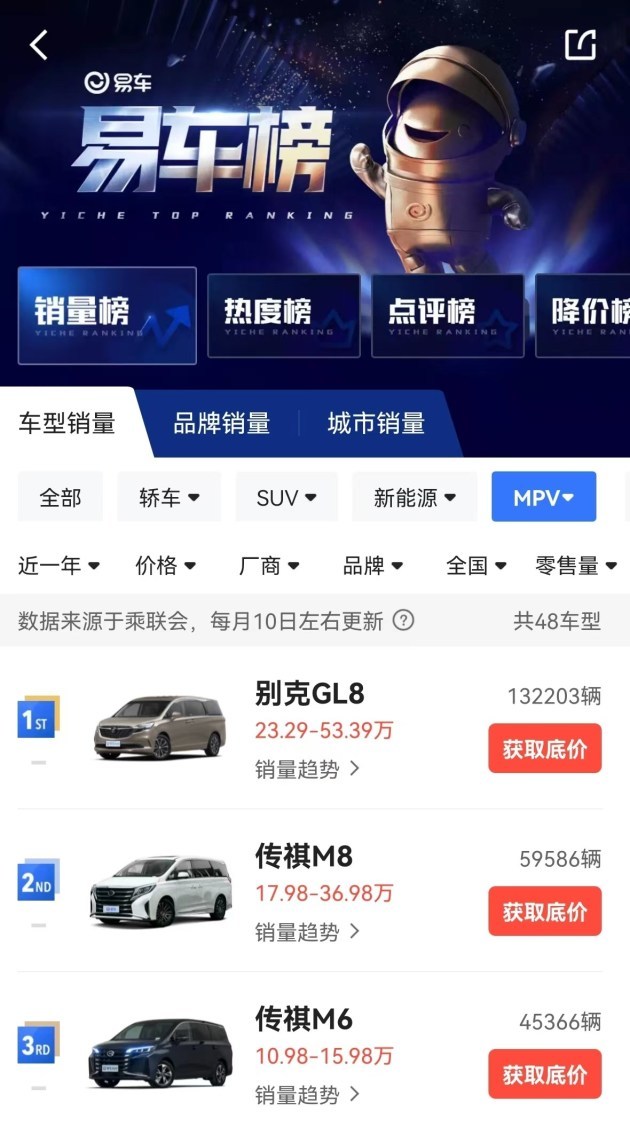This screenshot has width=630, height=1127.
Task: Change the 近一年 time range
Action: point(59,566)
